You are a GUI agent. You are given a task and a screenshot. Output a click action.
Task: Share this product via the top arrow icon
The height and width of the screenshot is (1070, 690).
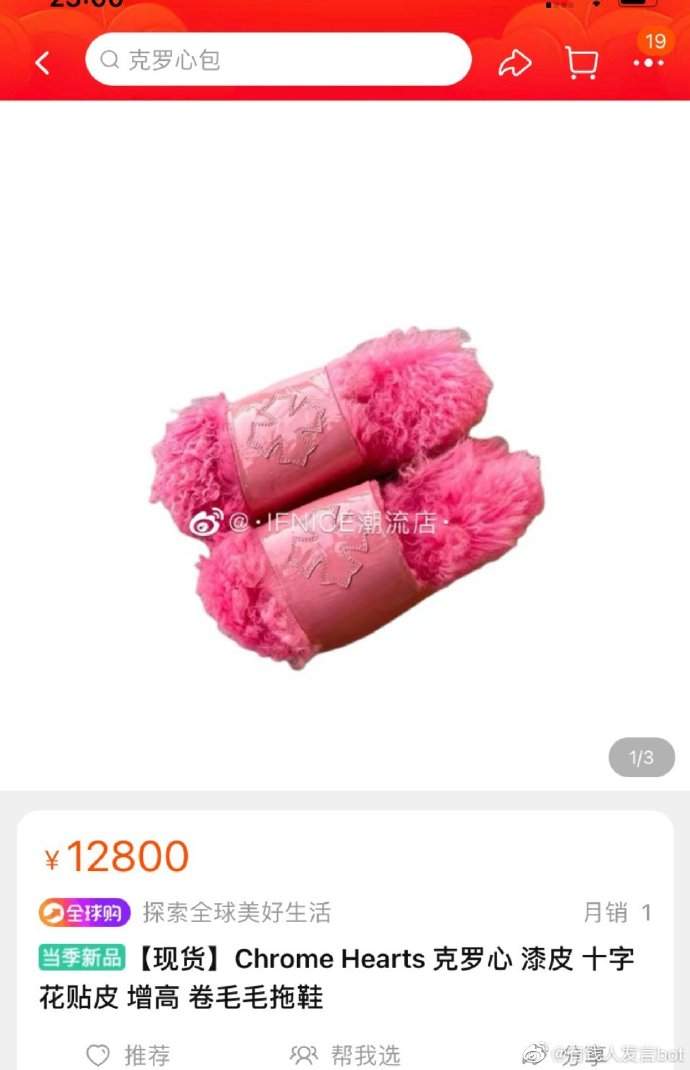tap(514, 63)
